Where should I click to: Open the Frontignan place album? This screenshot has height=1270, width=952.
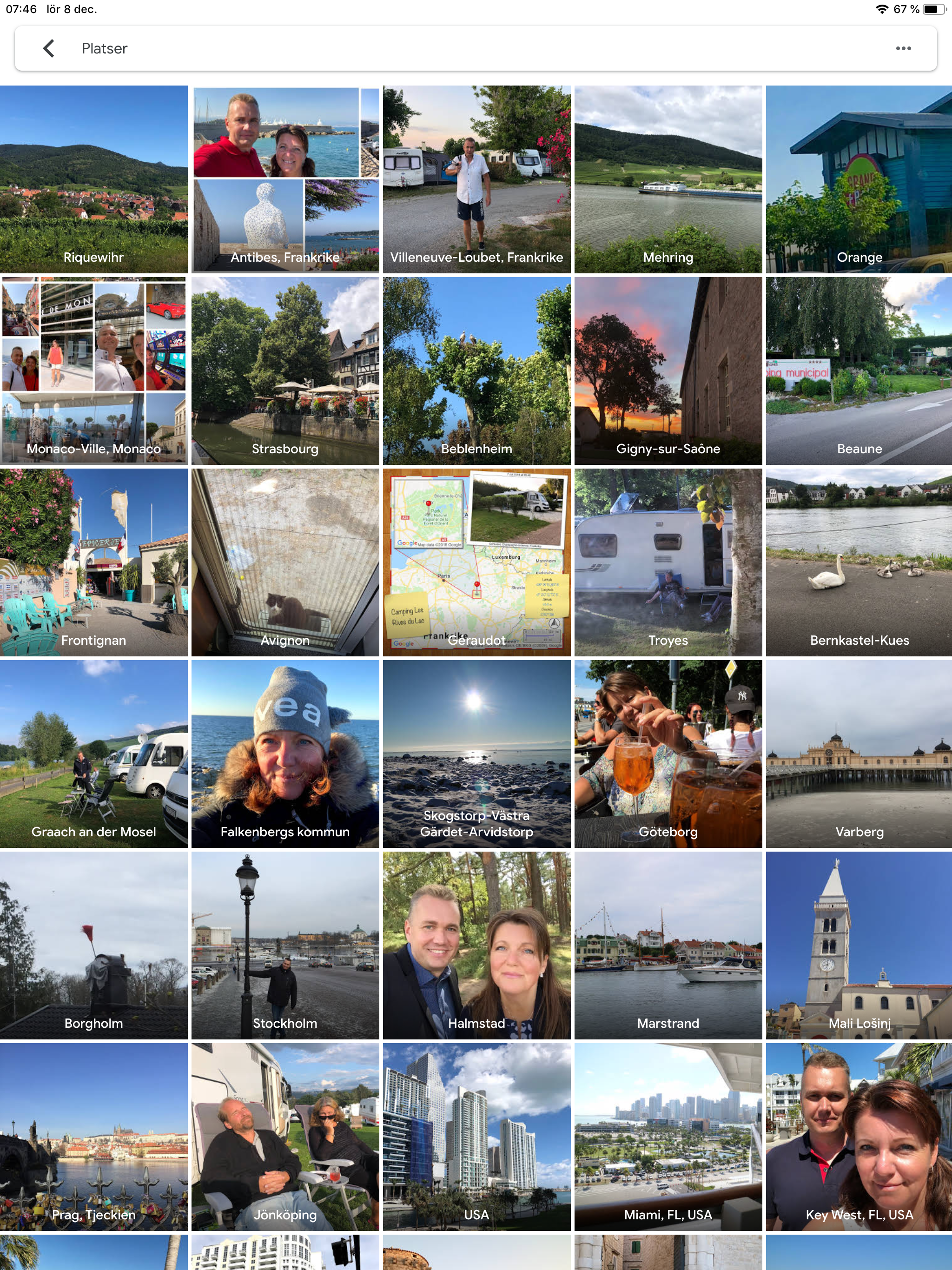tap(93, 562)
